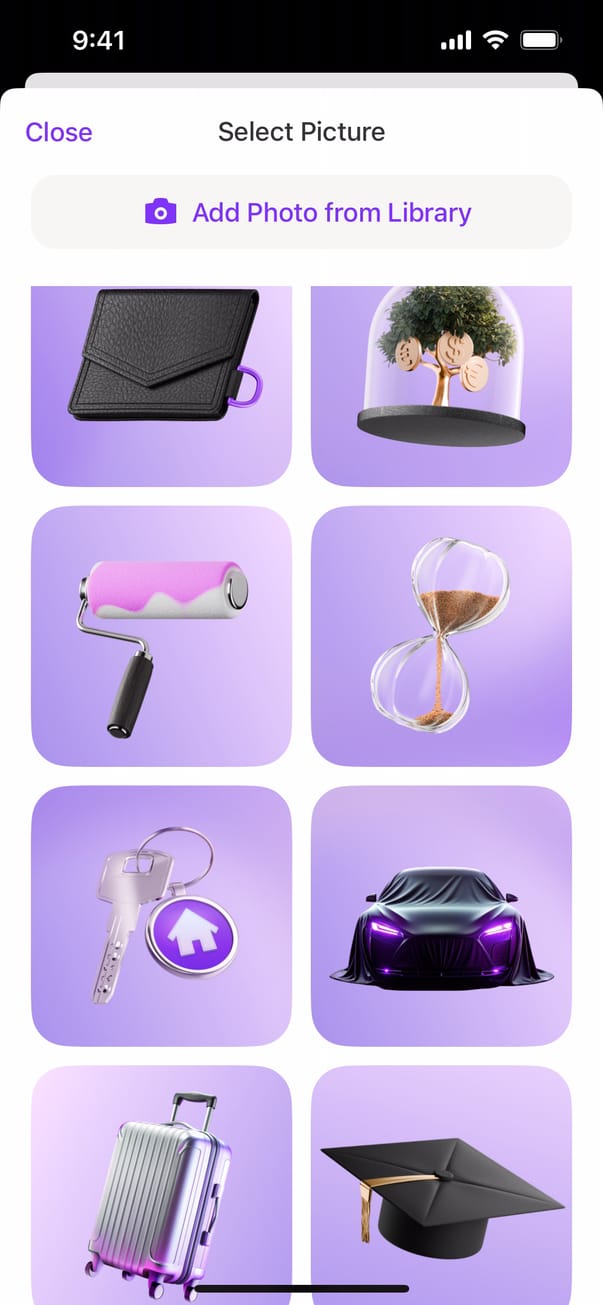Choose the money tree under glass picture
The width and height of the screenshot is (603, 1305).
click(441, 385)
